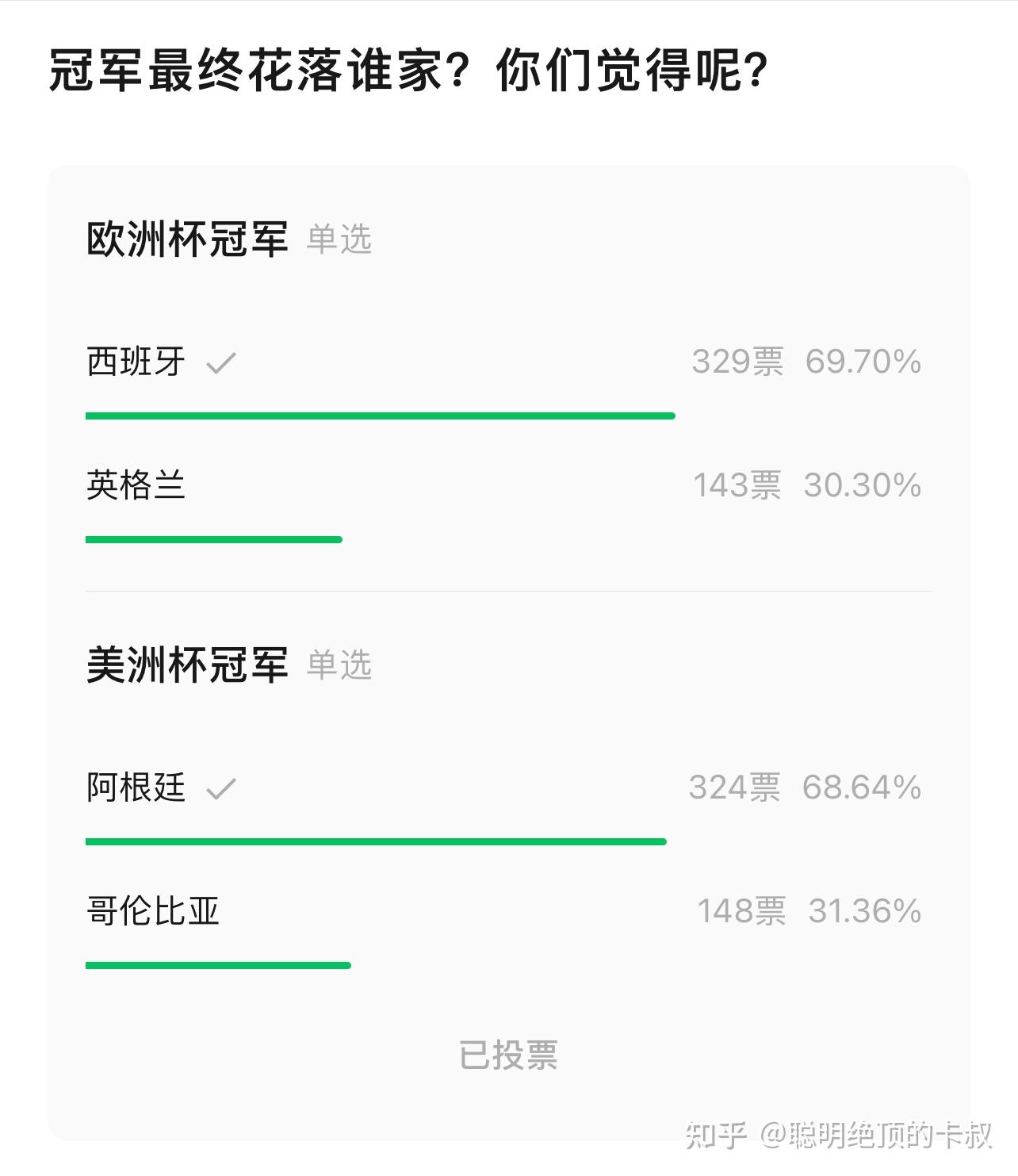Click the checkmark beside 西班牙

click(224, 363)
